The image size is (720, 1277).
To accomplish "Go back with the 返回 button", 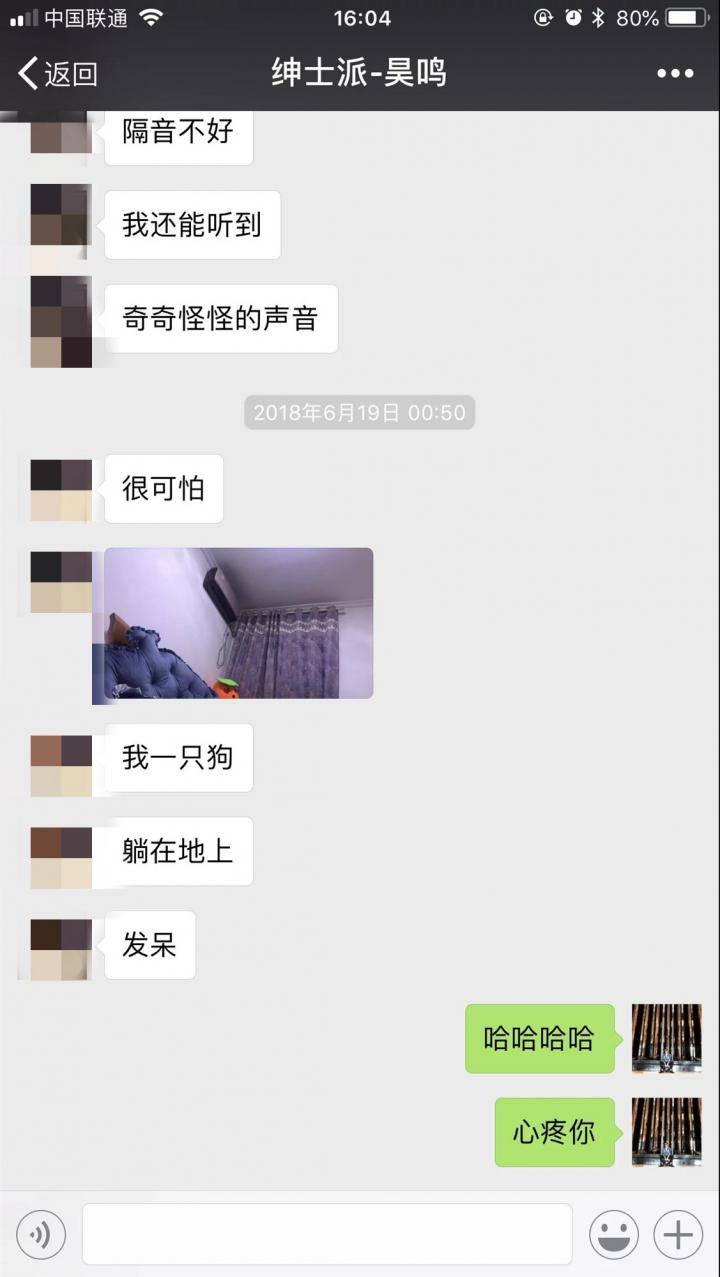I will click(x=58, y=73).
